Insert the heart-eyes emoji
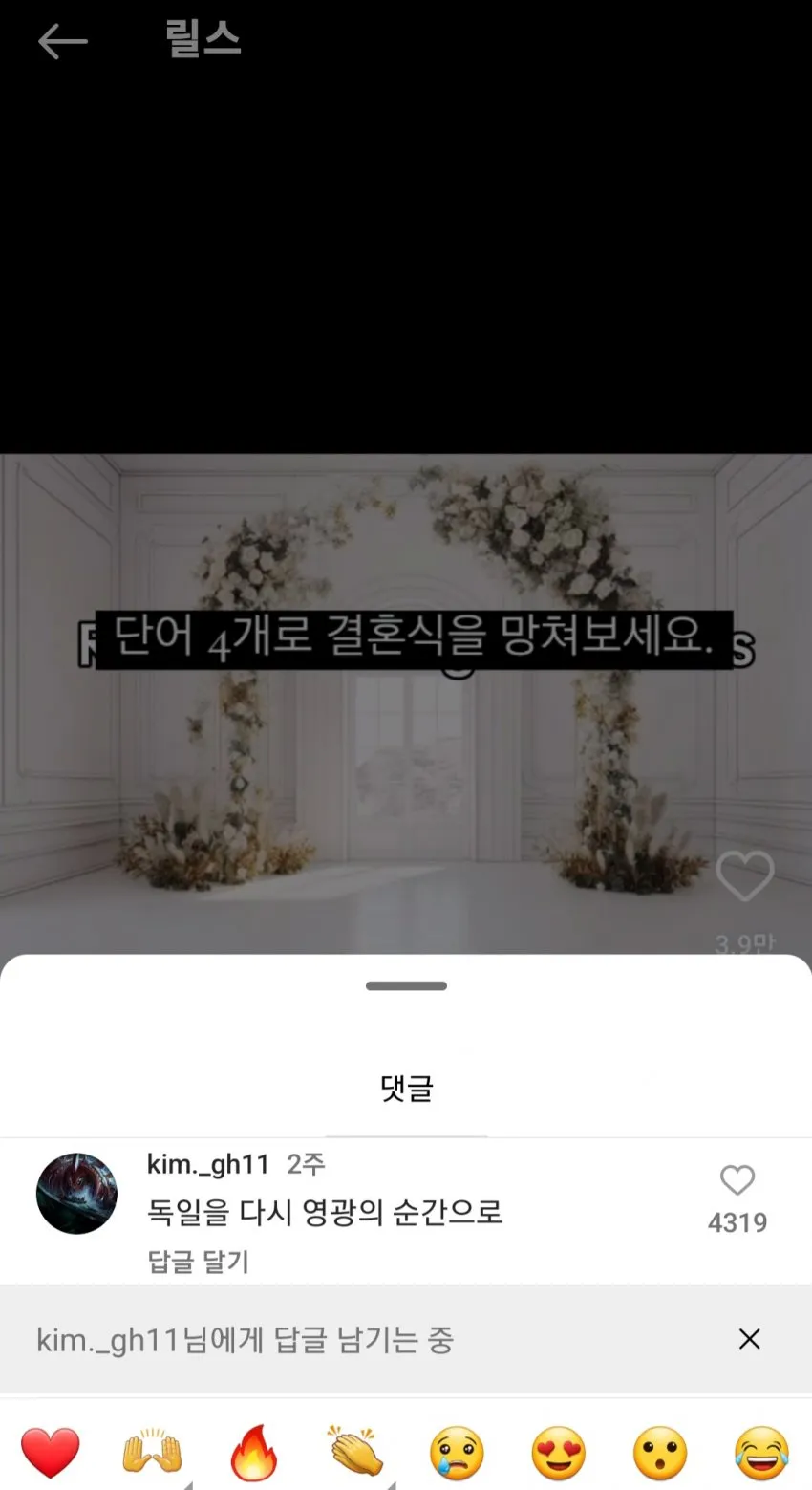Image resolution: width=812 pixels, height=1490 pixels. (x=559, y=1454)
